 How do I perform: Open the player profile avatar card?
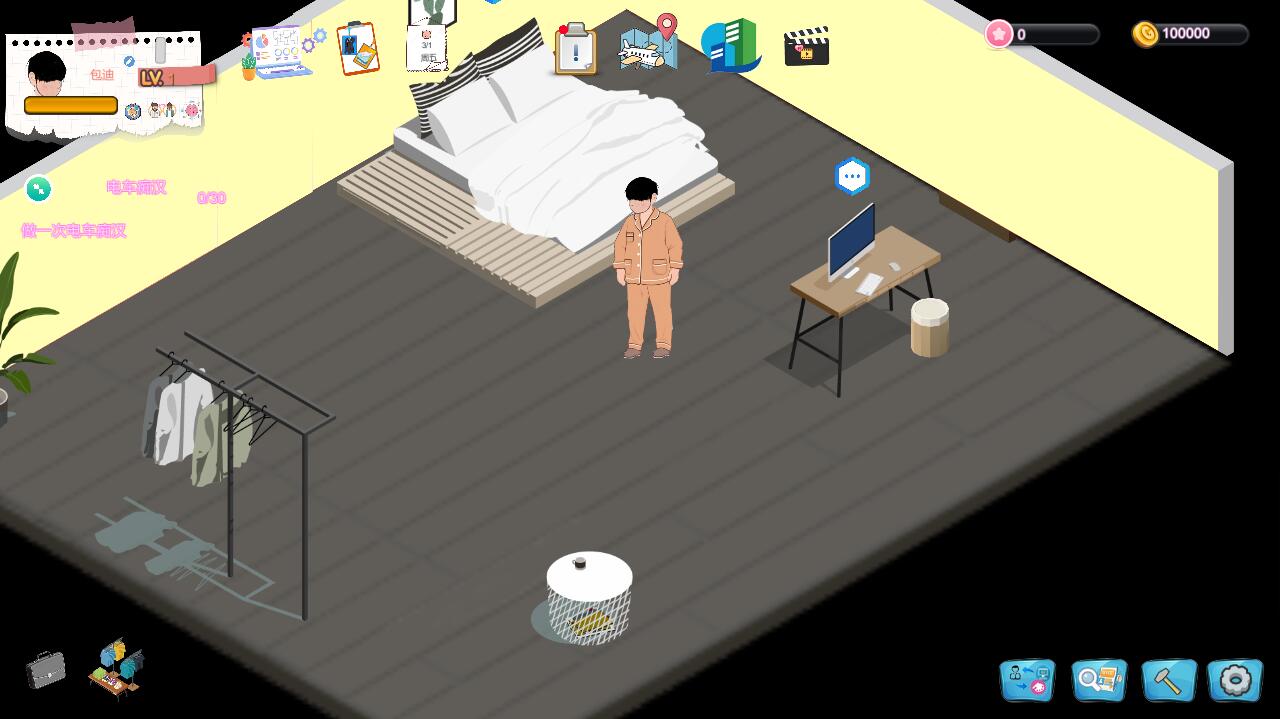(46, 74)
